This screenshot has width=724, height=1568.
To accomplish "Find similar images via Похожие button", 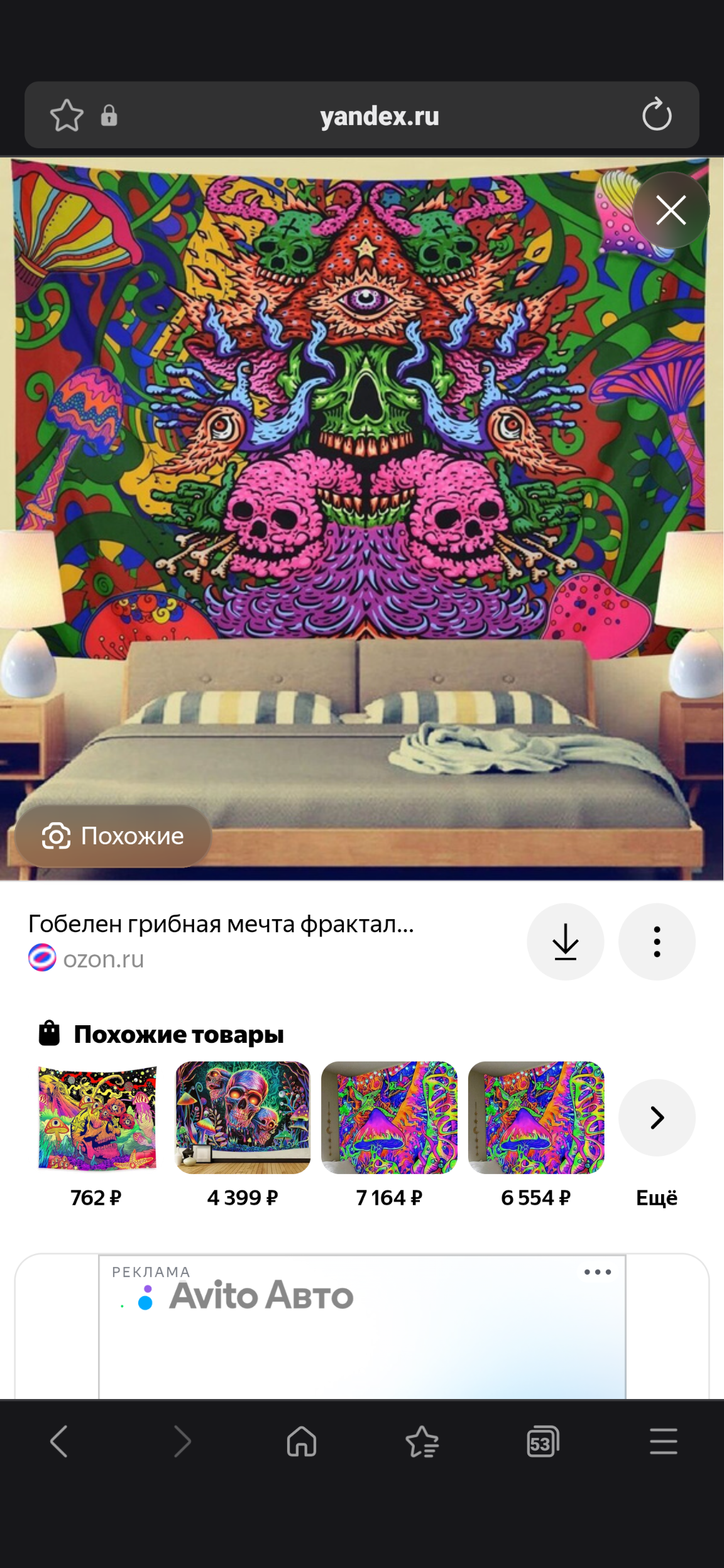I will [114, 836].
